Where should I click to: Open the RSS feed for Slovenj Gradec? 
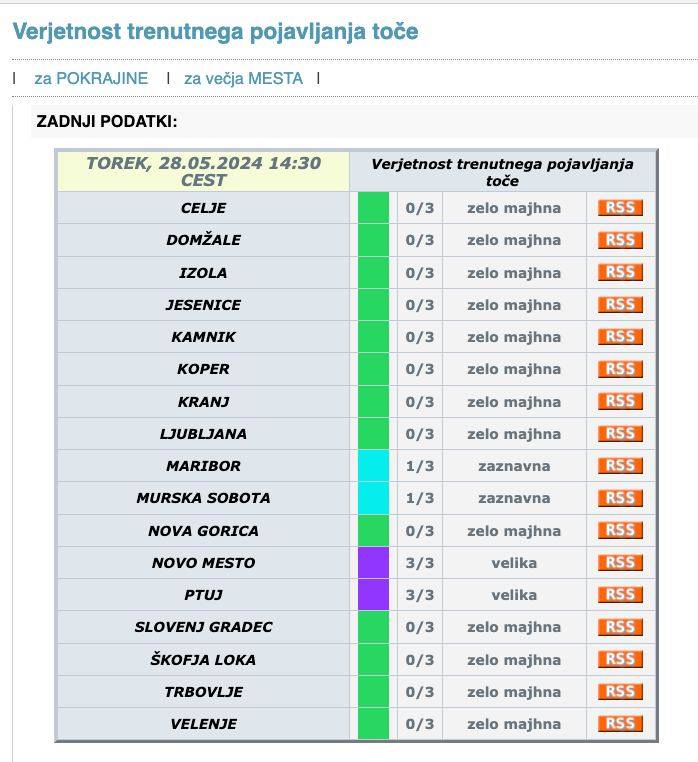620,627
